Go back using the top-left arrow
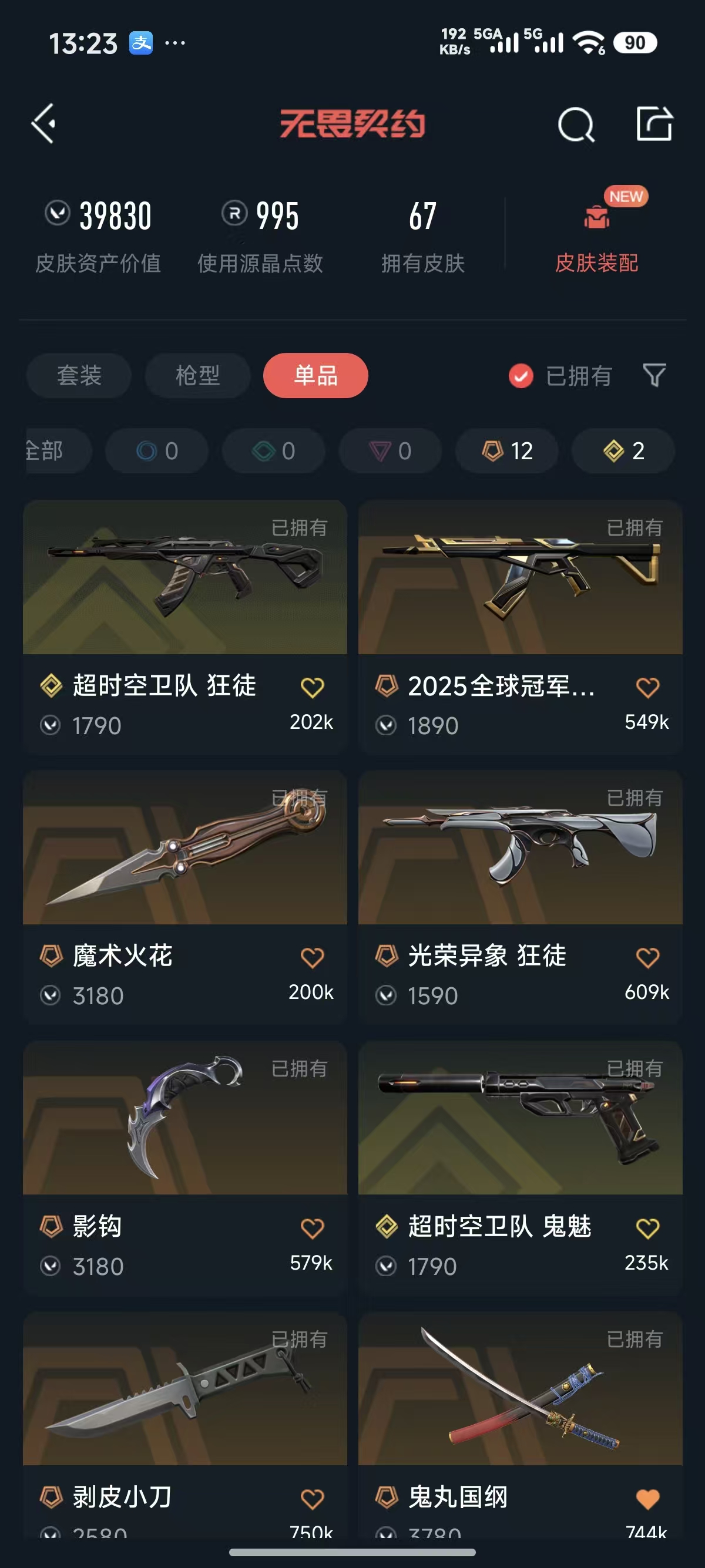 [x=43, y=123]
